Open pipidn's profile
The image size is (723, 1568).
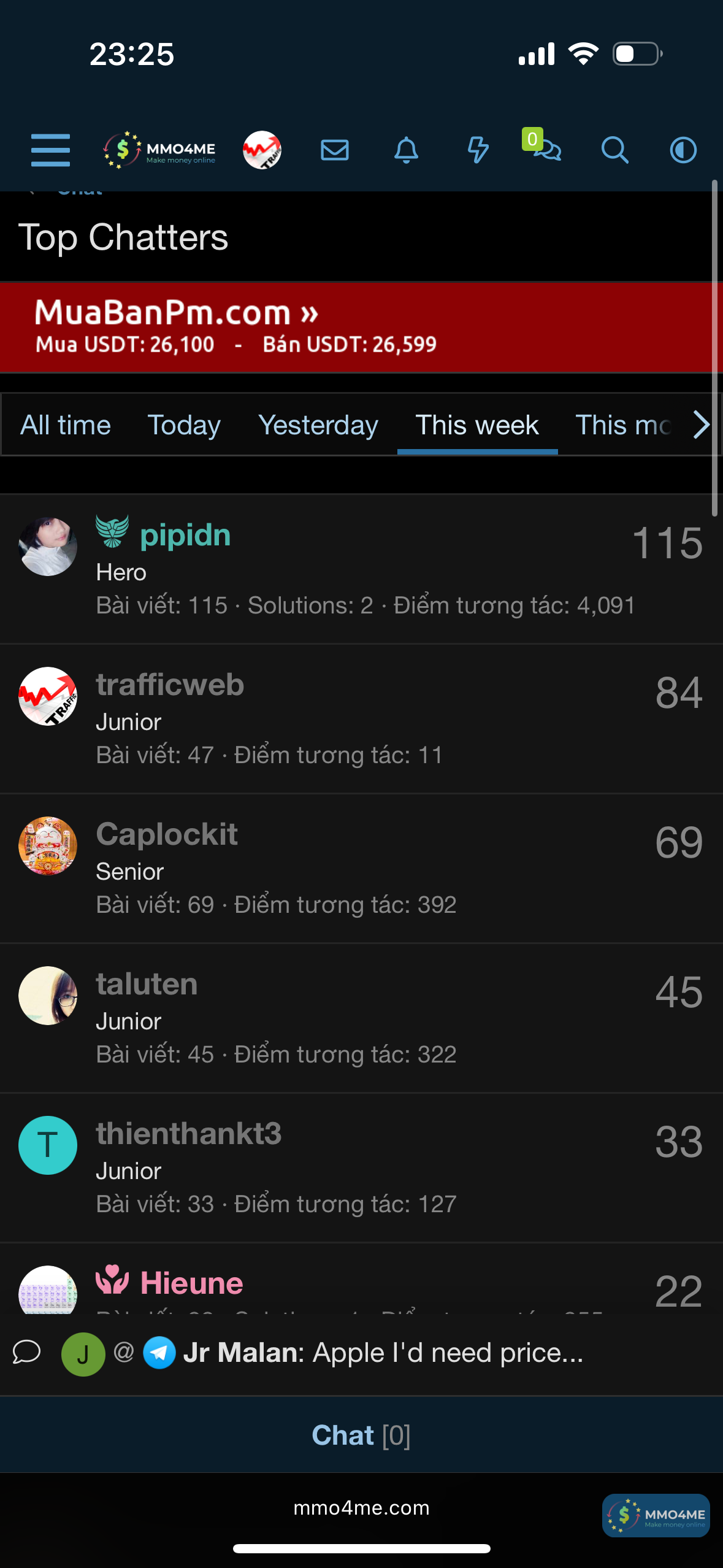click(185, 535)
